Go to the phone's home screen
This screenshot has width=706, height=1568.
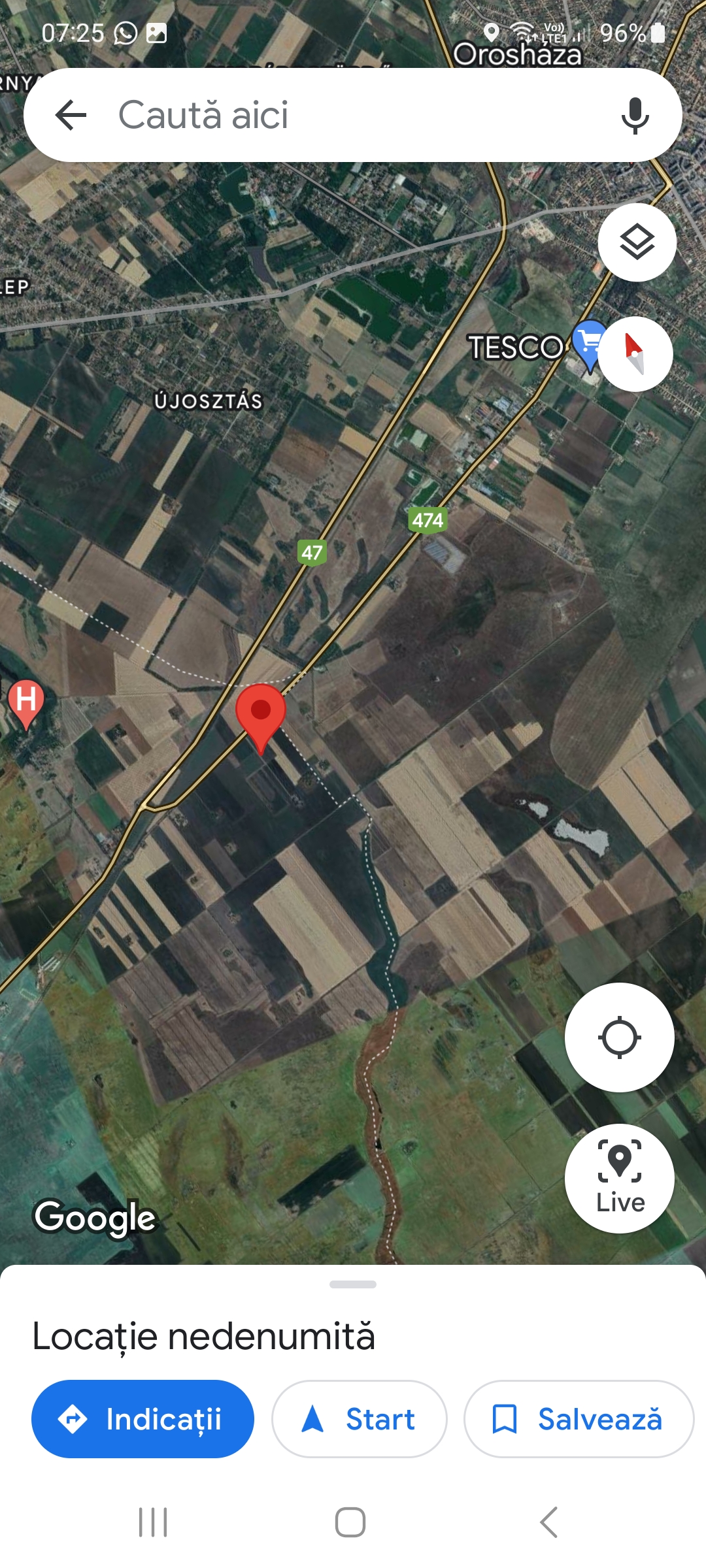tap(350, 1522)
